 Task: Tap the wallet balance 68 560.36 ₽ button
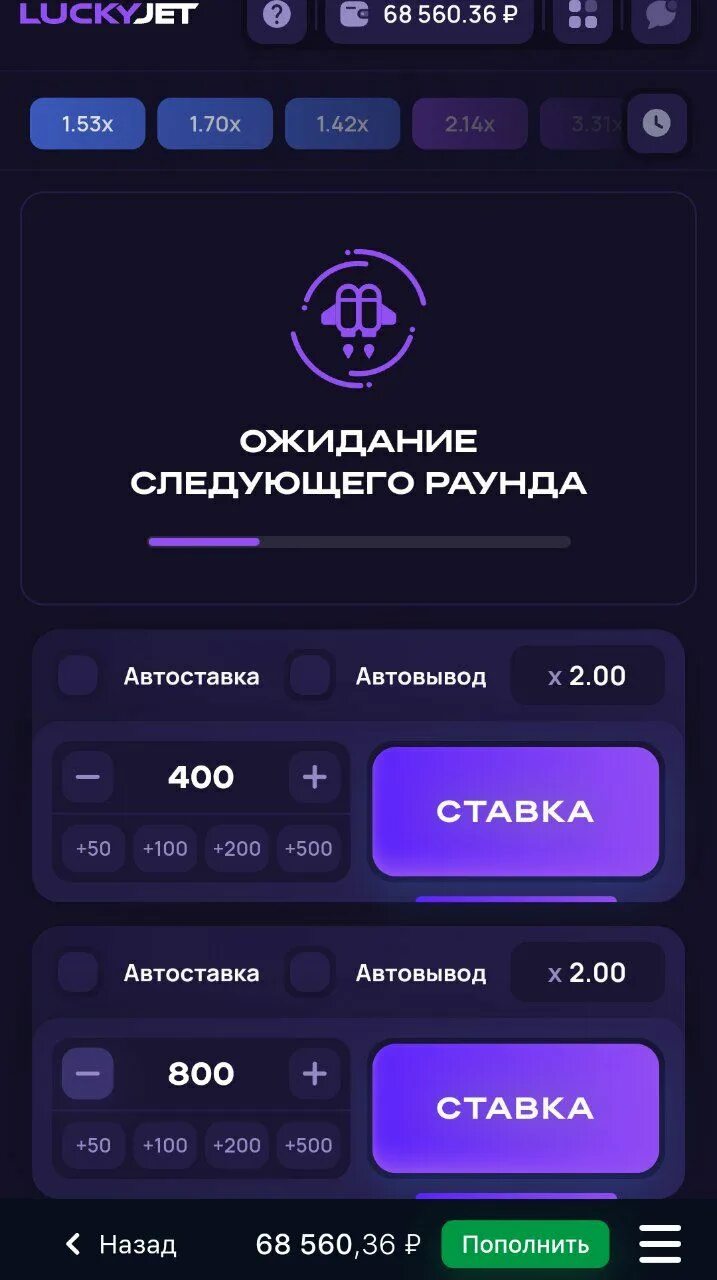tap(429, 16)
